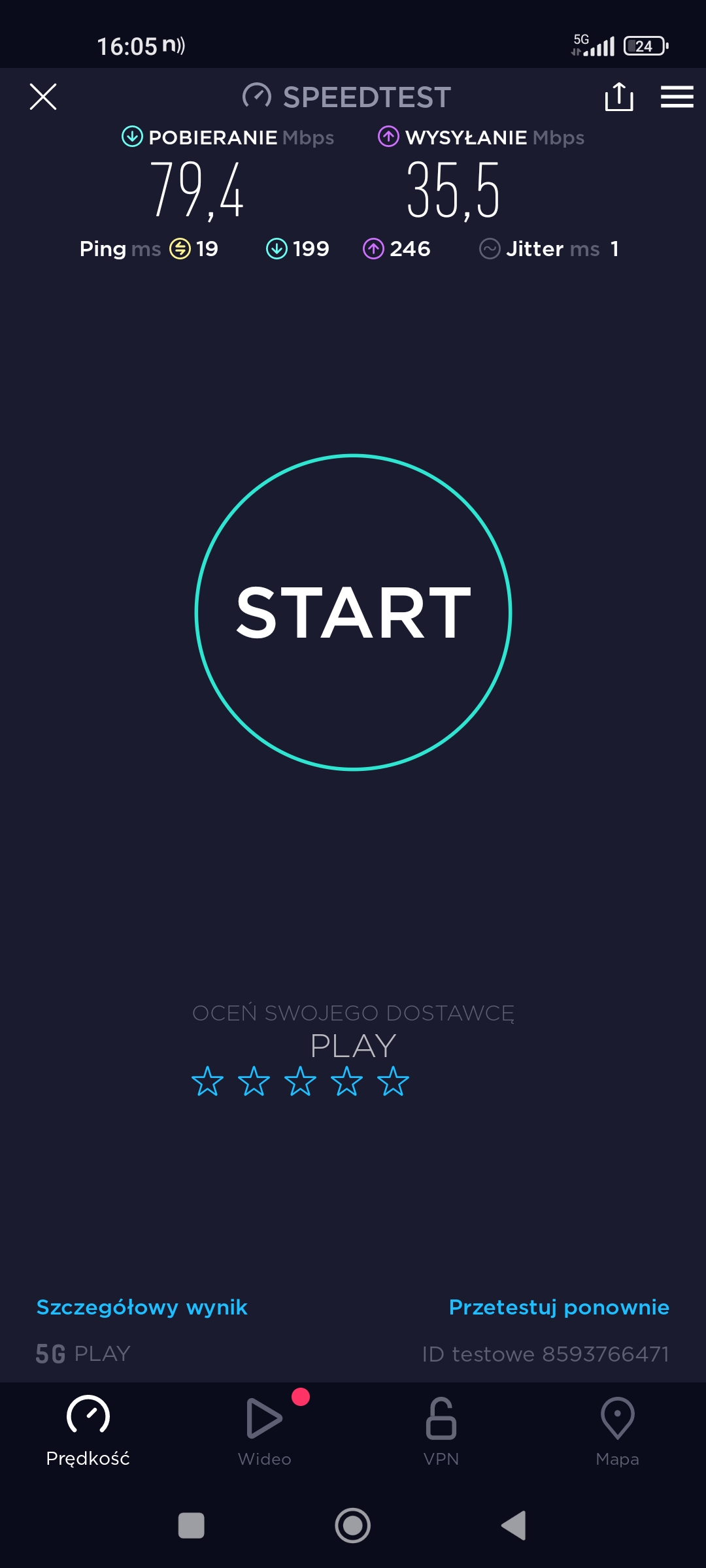Tap the START button

(x=353, y=612)
